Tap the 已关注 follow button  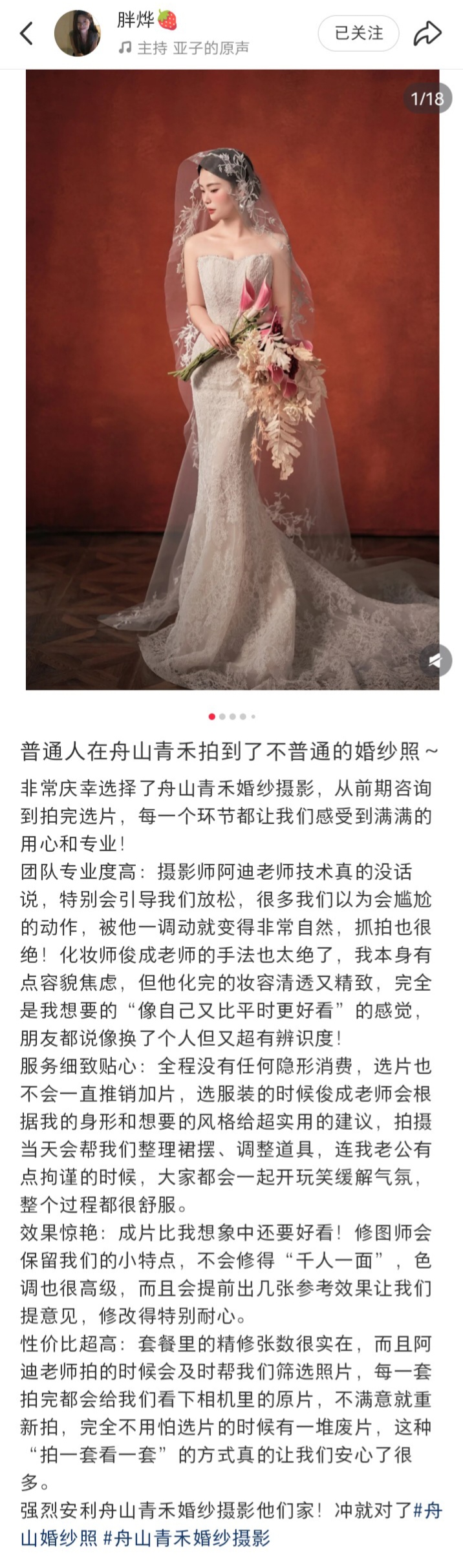click(x=358, y=33)
